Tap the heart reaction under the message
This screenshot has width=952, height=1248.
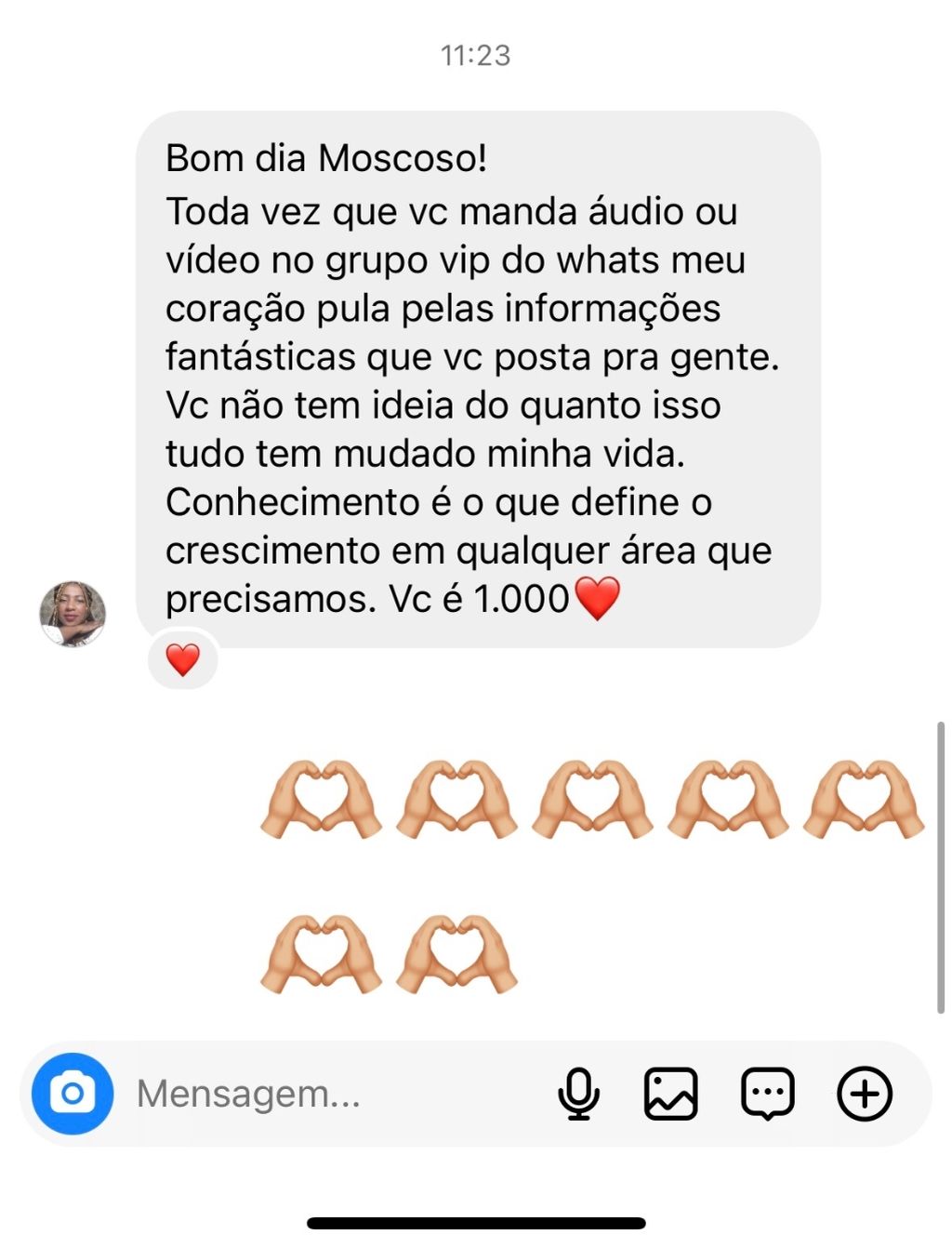[183, 660]
